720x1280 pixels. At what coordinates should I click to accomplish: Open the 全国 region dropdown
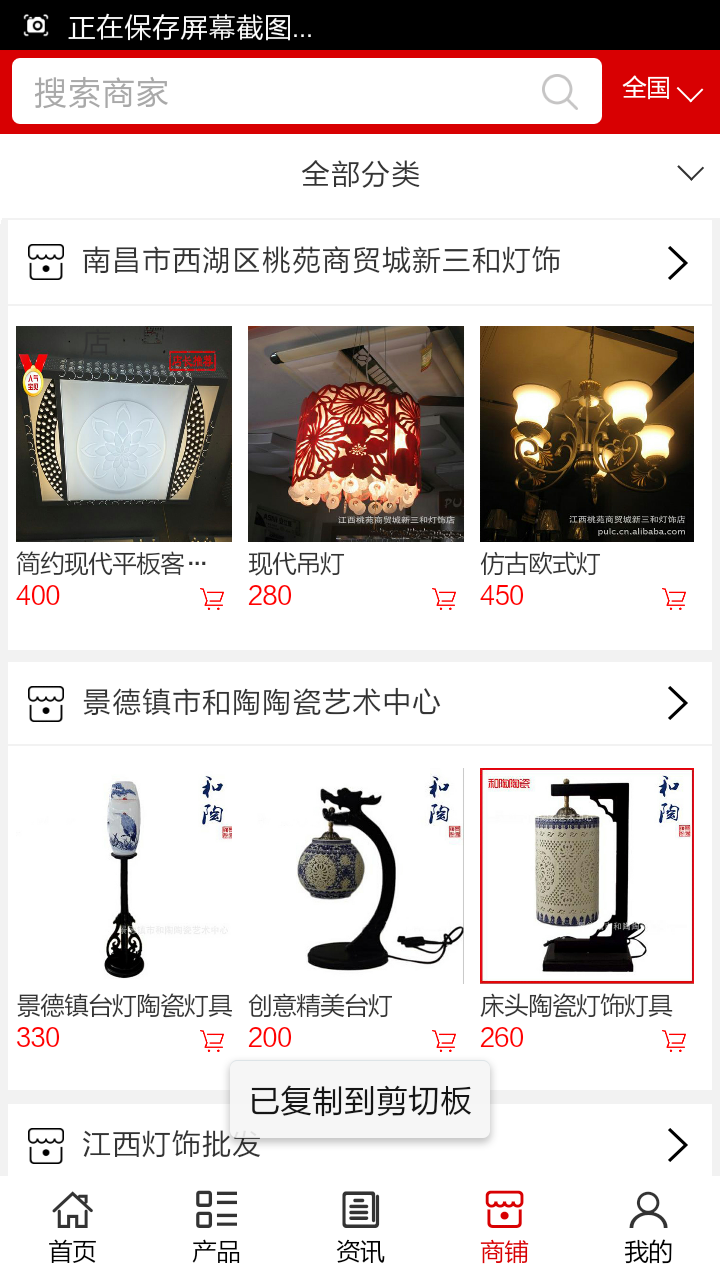(x=662, y=90)
